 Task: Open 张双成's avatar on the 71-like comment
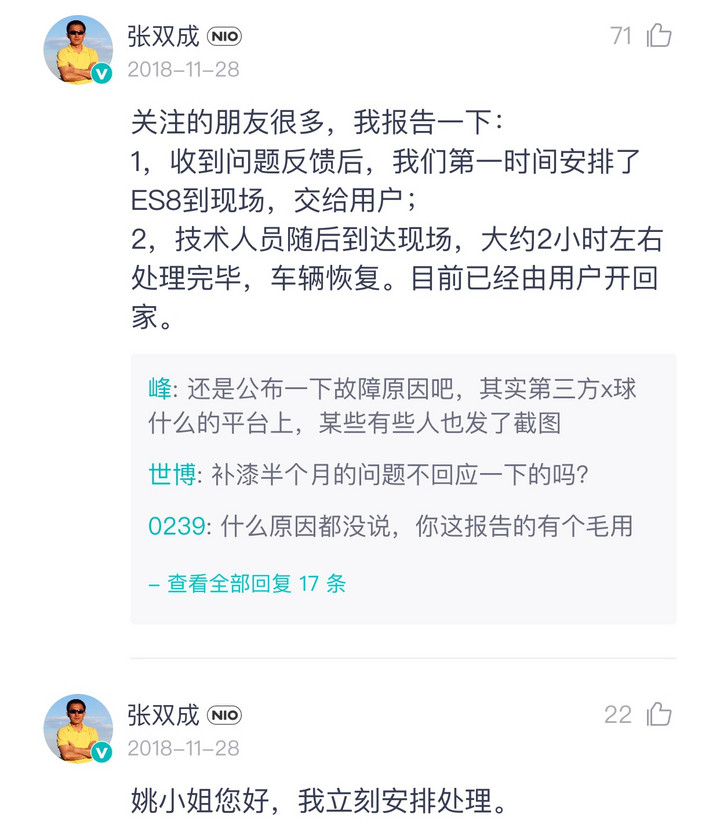point(78,50)
